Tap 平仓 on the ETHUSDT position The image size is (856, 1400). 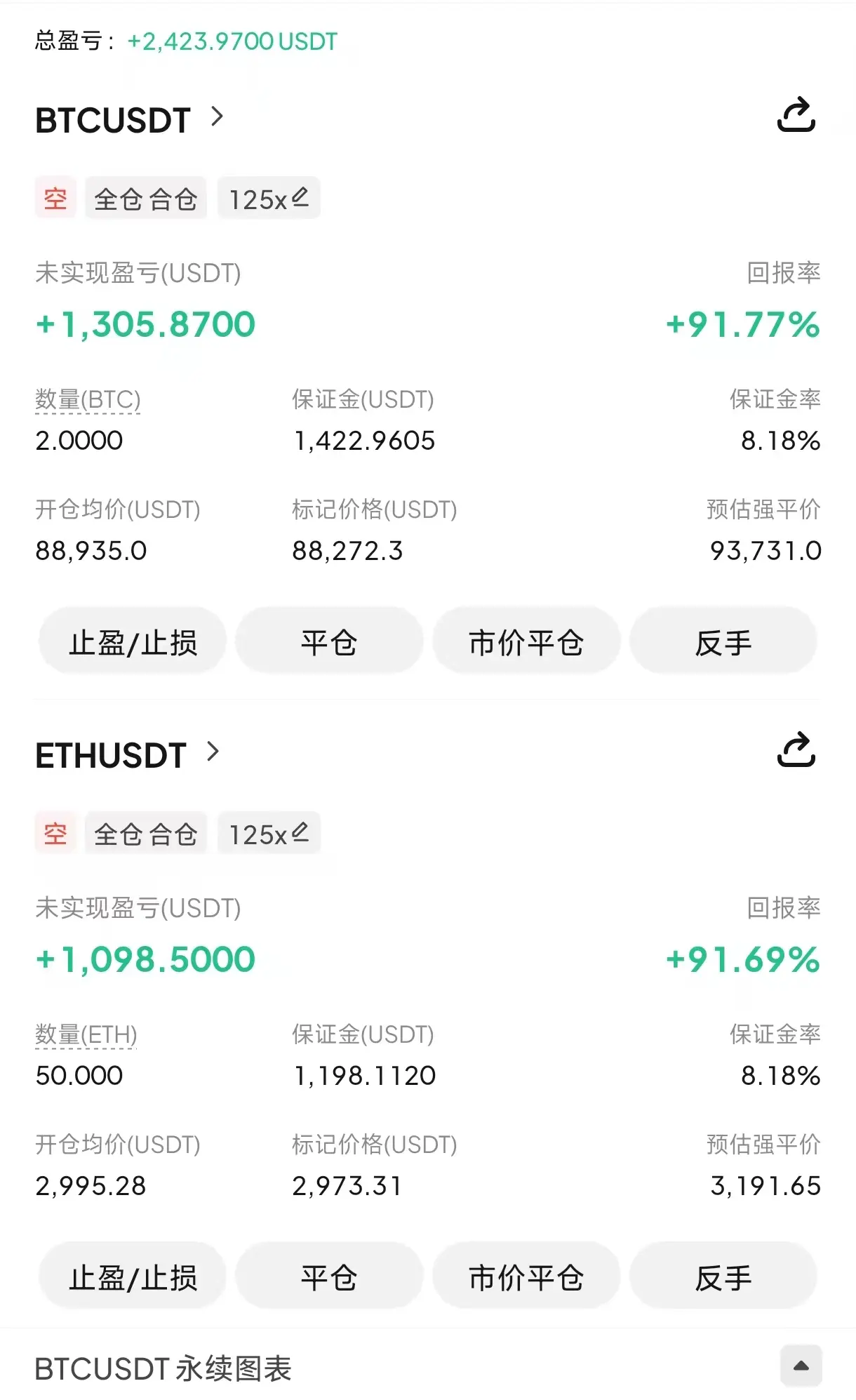click(329, 1278)
